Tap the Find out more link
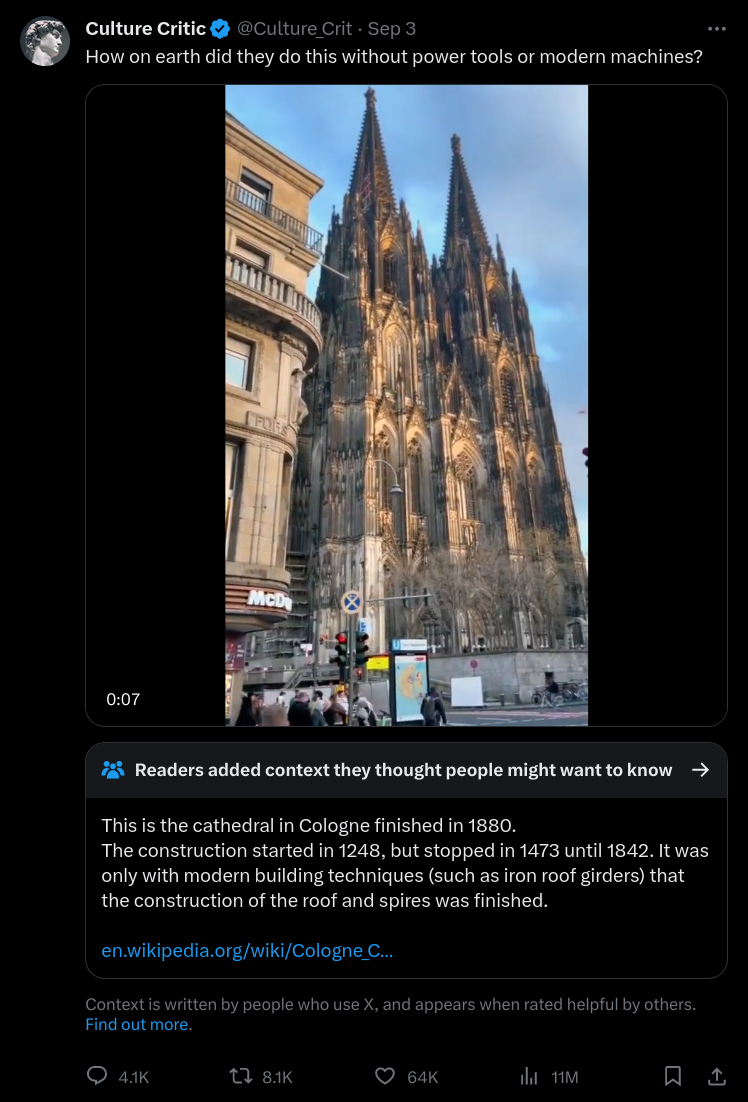This screenshot has width=748, height=1102. point(138,1024)
